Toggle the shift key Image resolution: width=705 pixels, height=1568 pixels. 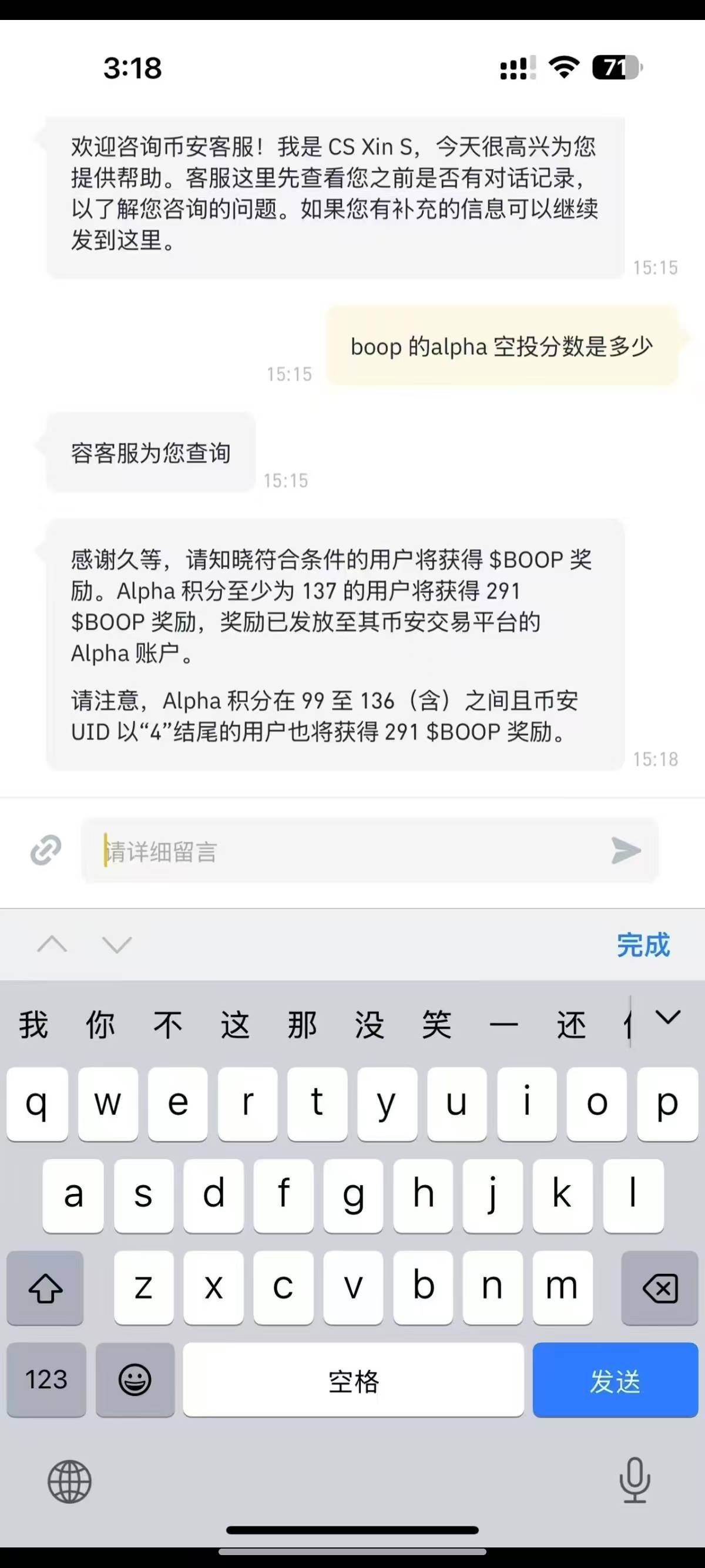pos(46,1288)
